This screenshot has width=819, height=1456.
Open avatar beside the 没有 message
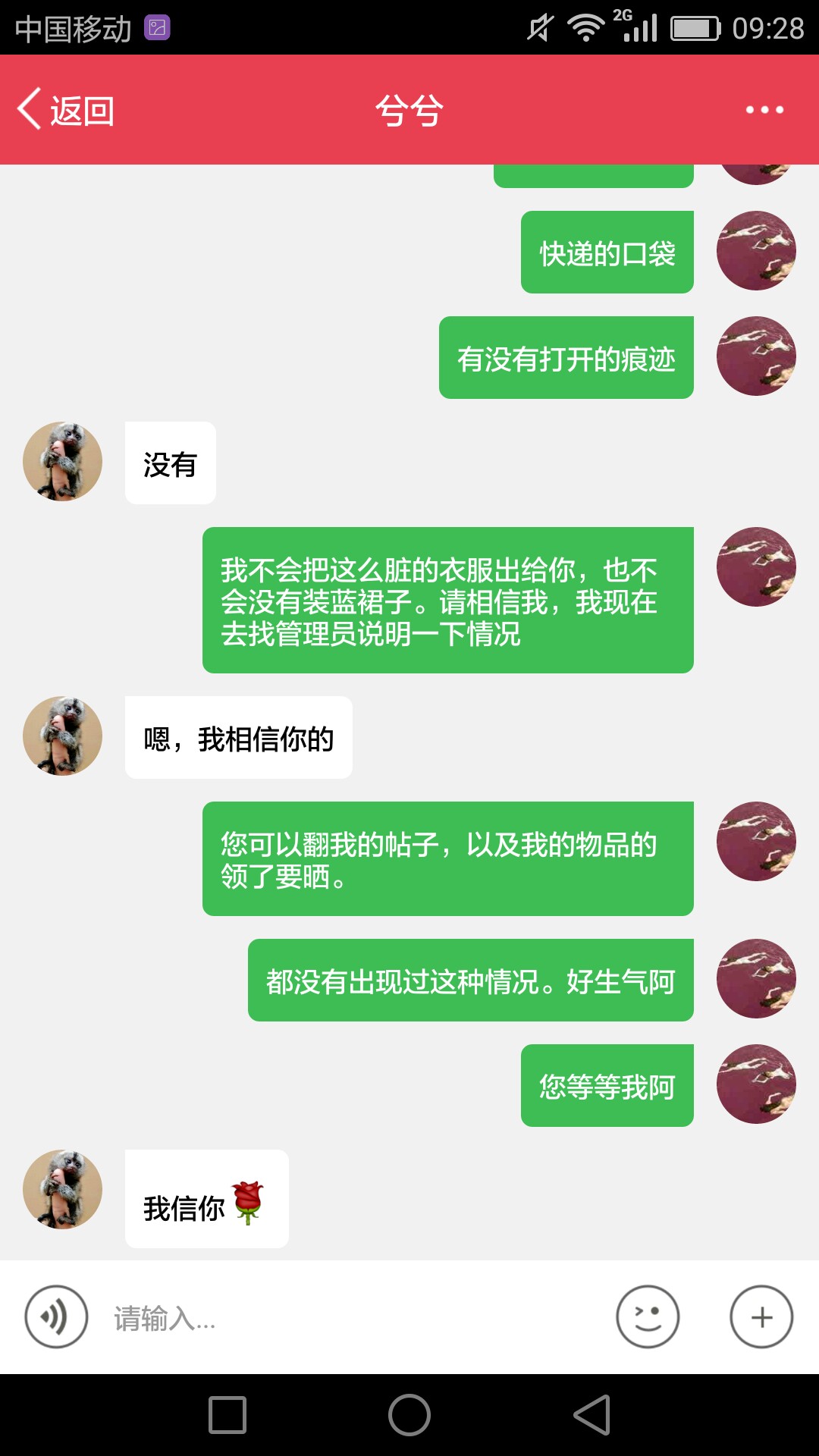(x=62, y=462)
